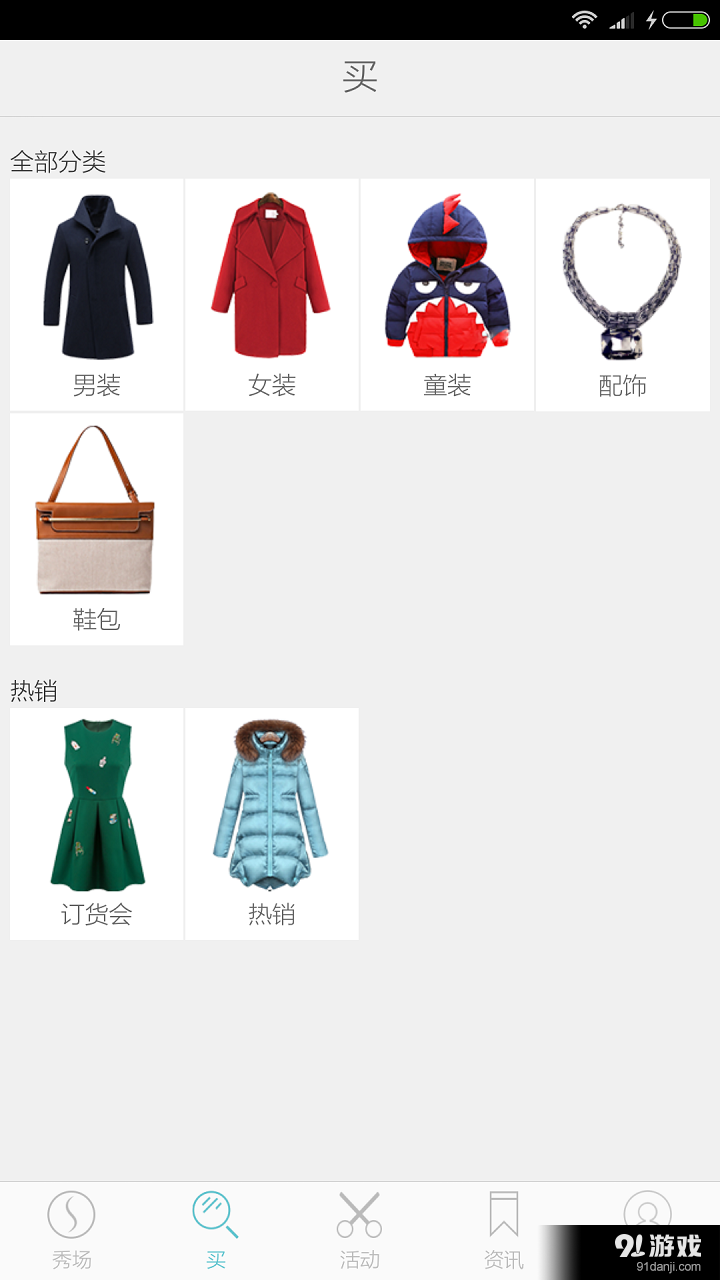Switch to the 买 tab
The height and width of the screenshot is (1280, 720).
pyautogui.click(x=215, y=1230)
